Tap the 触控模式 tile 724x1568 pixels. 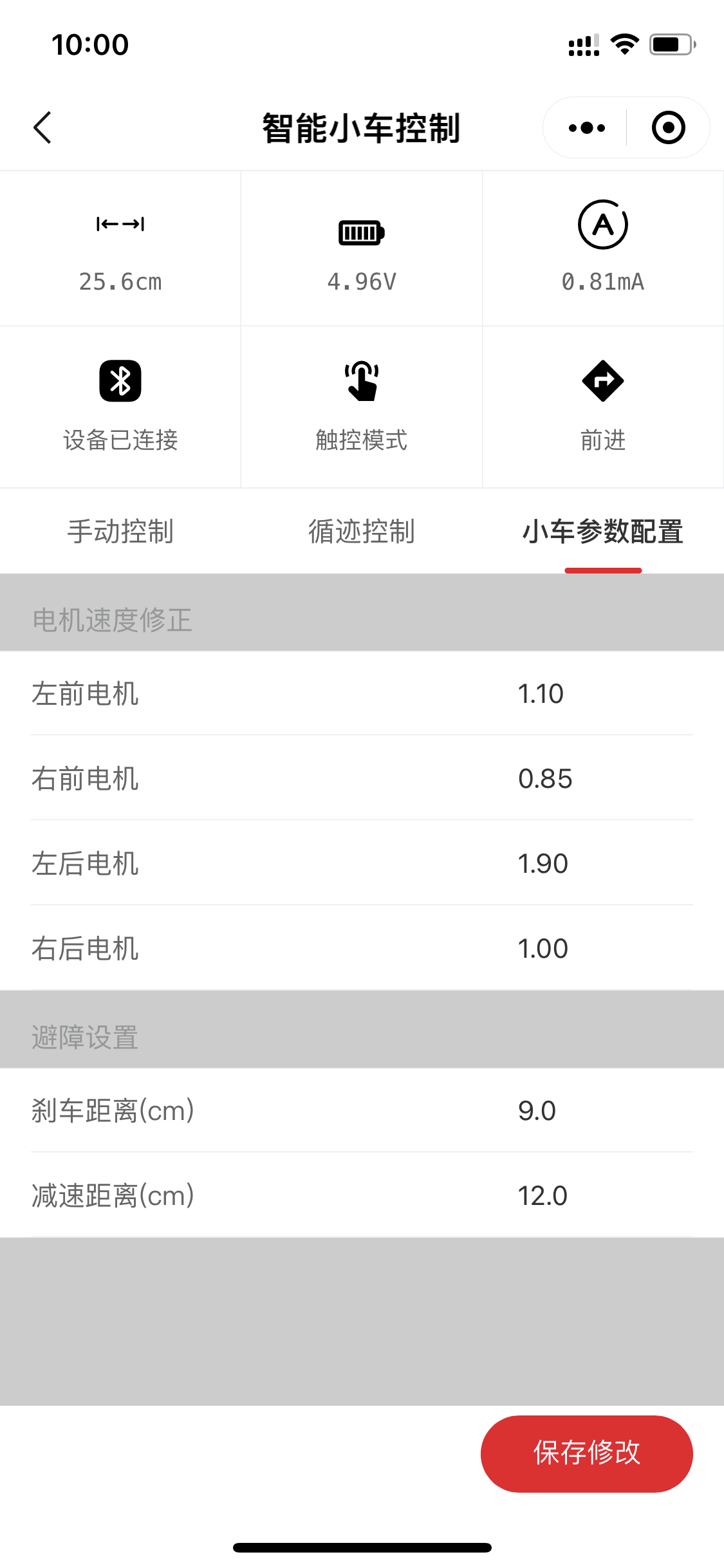[362, 407]
